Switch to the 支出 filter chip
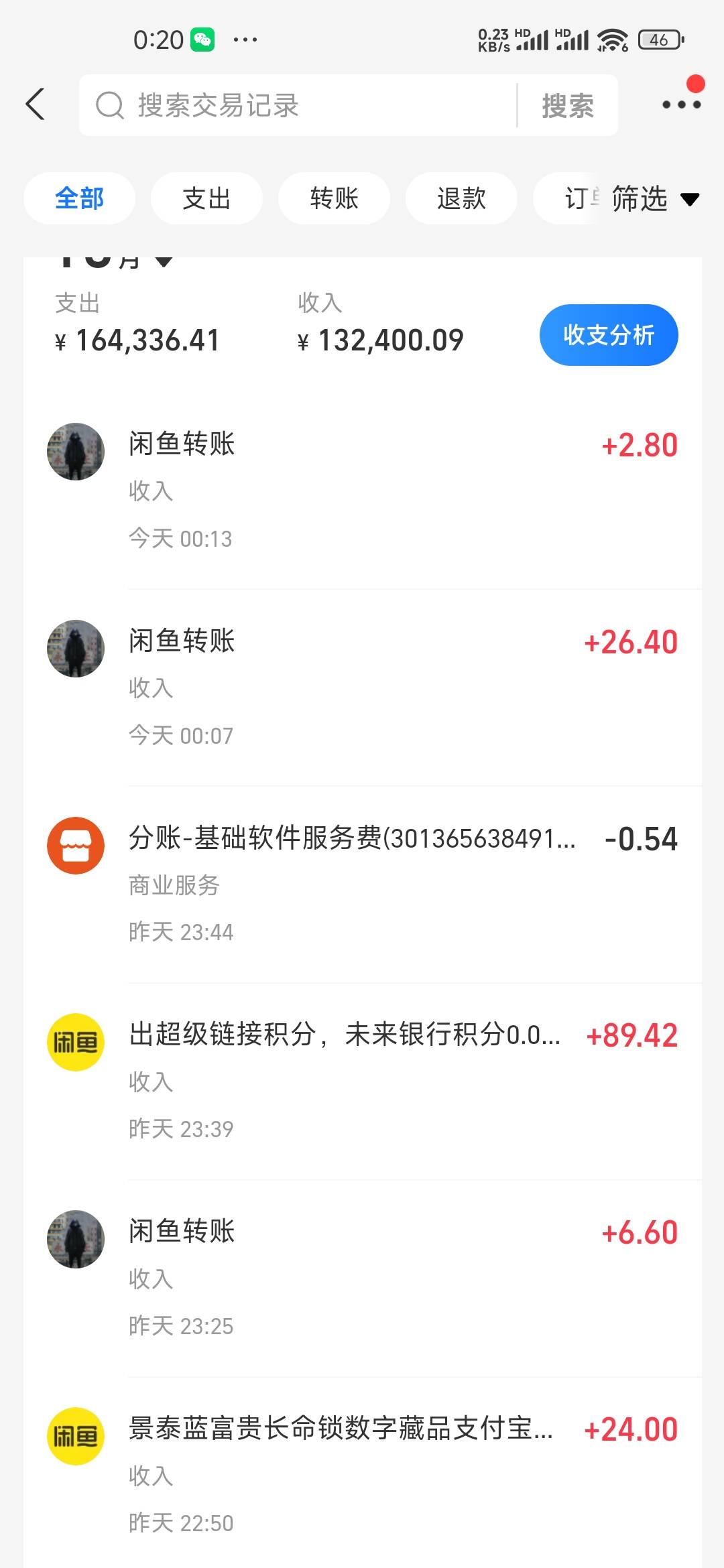The width and height of the screenshot is (724, 1568). pos(206,198)
